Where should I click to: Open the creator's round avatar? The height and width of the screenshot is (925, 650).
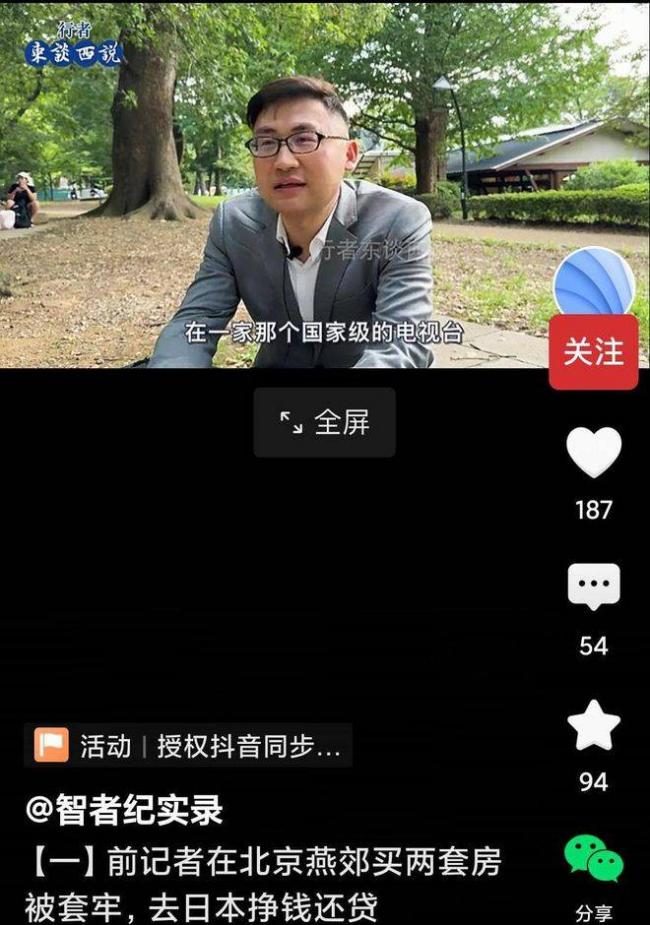pos(593,283)
